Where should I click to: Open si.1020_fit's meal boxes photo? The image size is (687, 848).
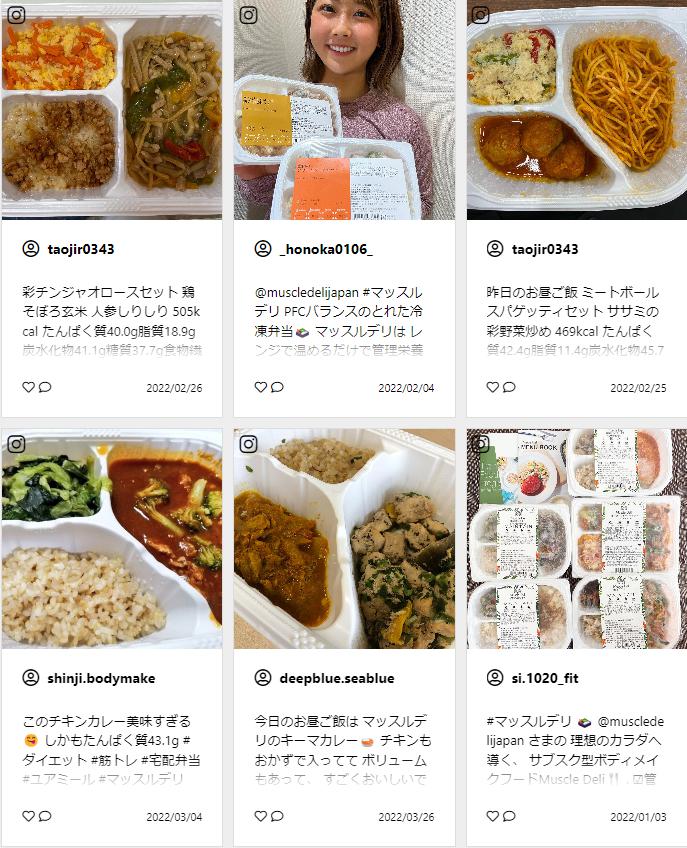tap(576, 540)
